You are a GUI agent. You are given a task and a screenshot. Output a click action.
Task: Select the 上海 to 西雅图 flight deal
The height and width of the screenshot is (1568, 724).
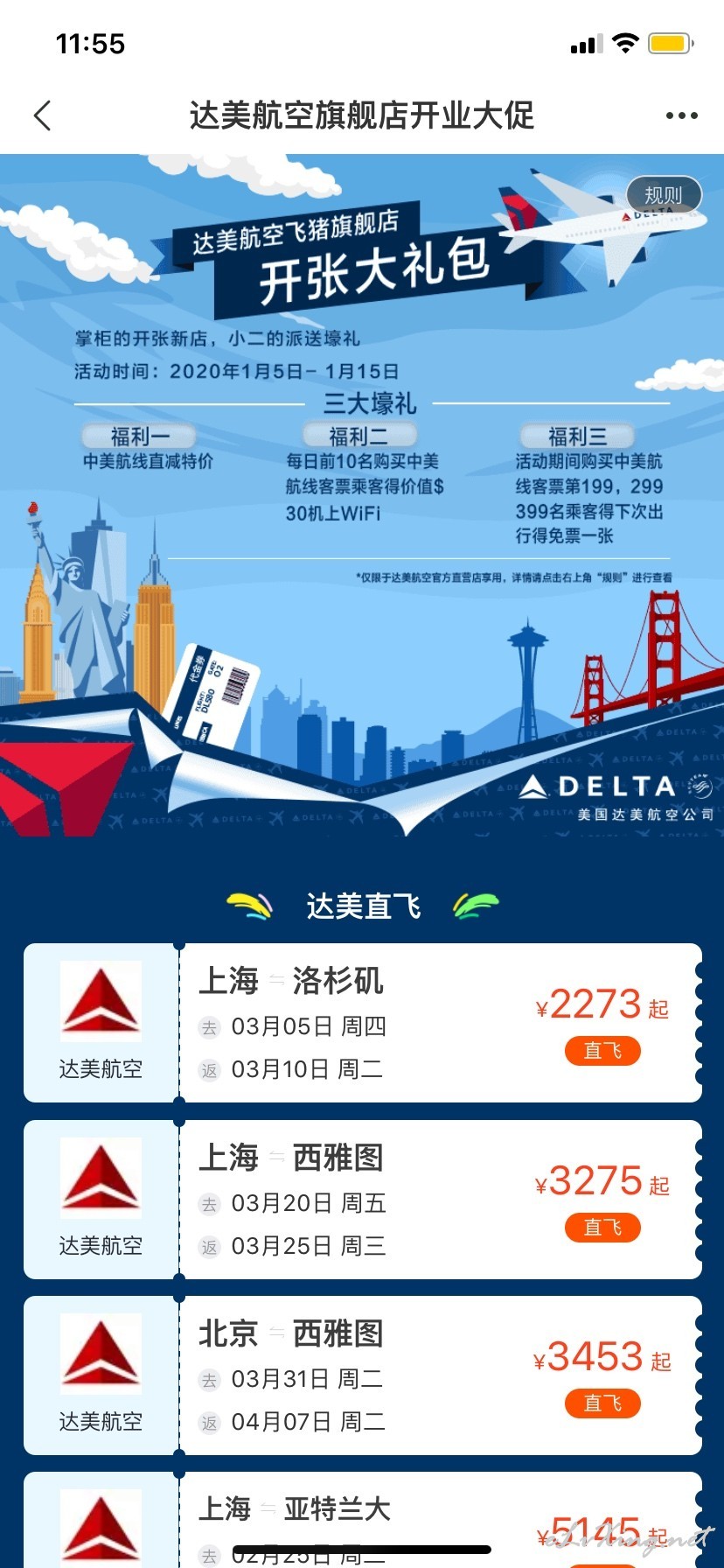(x=363, y=1200)
